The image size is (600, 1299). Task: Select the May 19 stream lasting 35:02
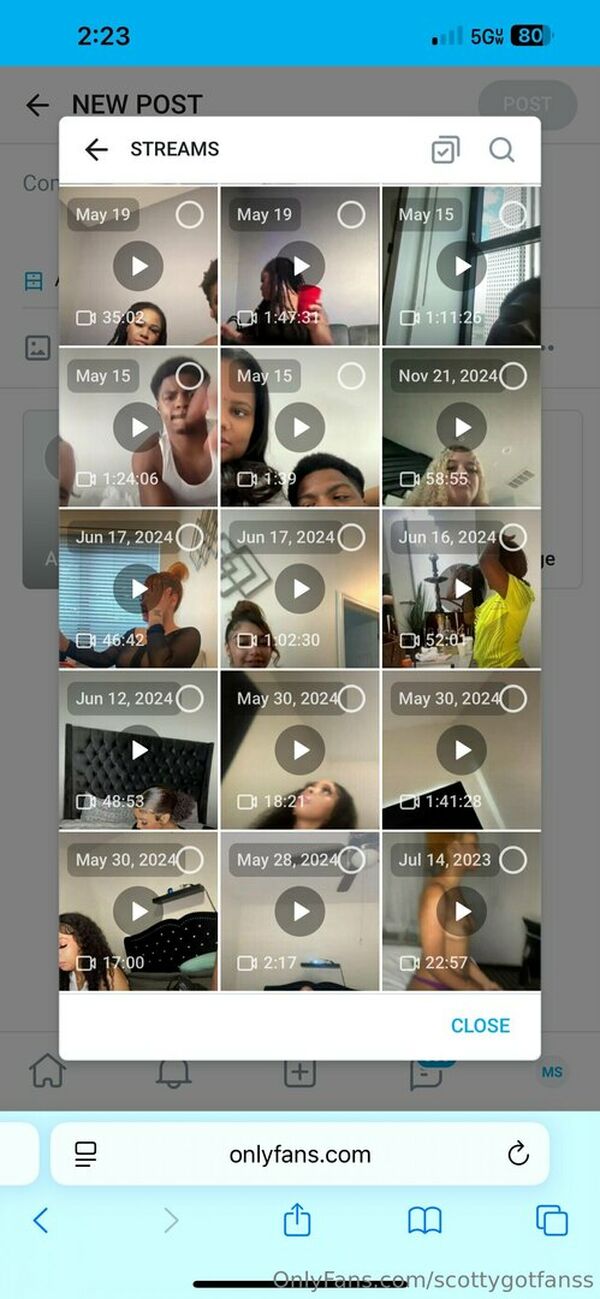tap(189, 214)
